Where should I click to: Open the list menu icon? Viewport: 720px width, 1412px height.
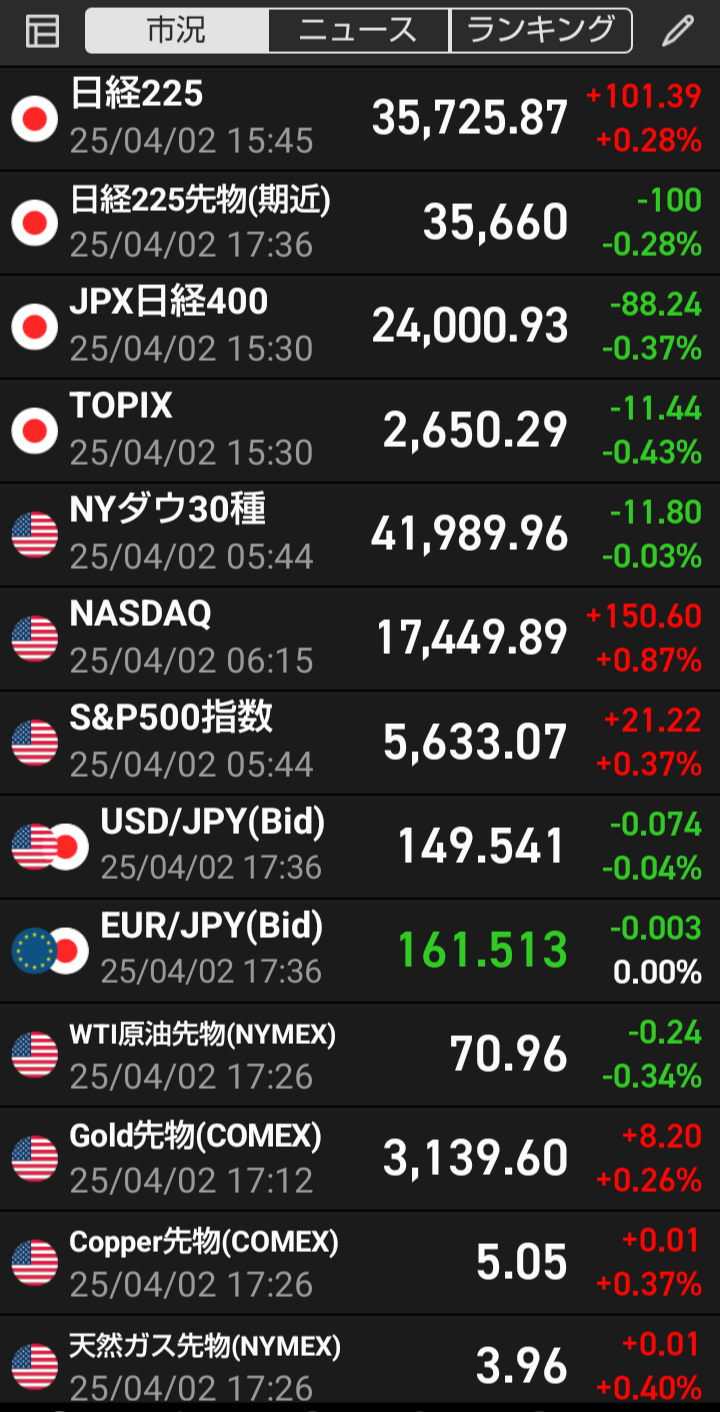click(42, 31)
